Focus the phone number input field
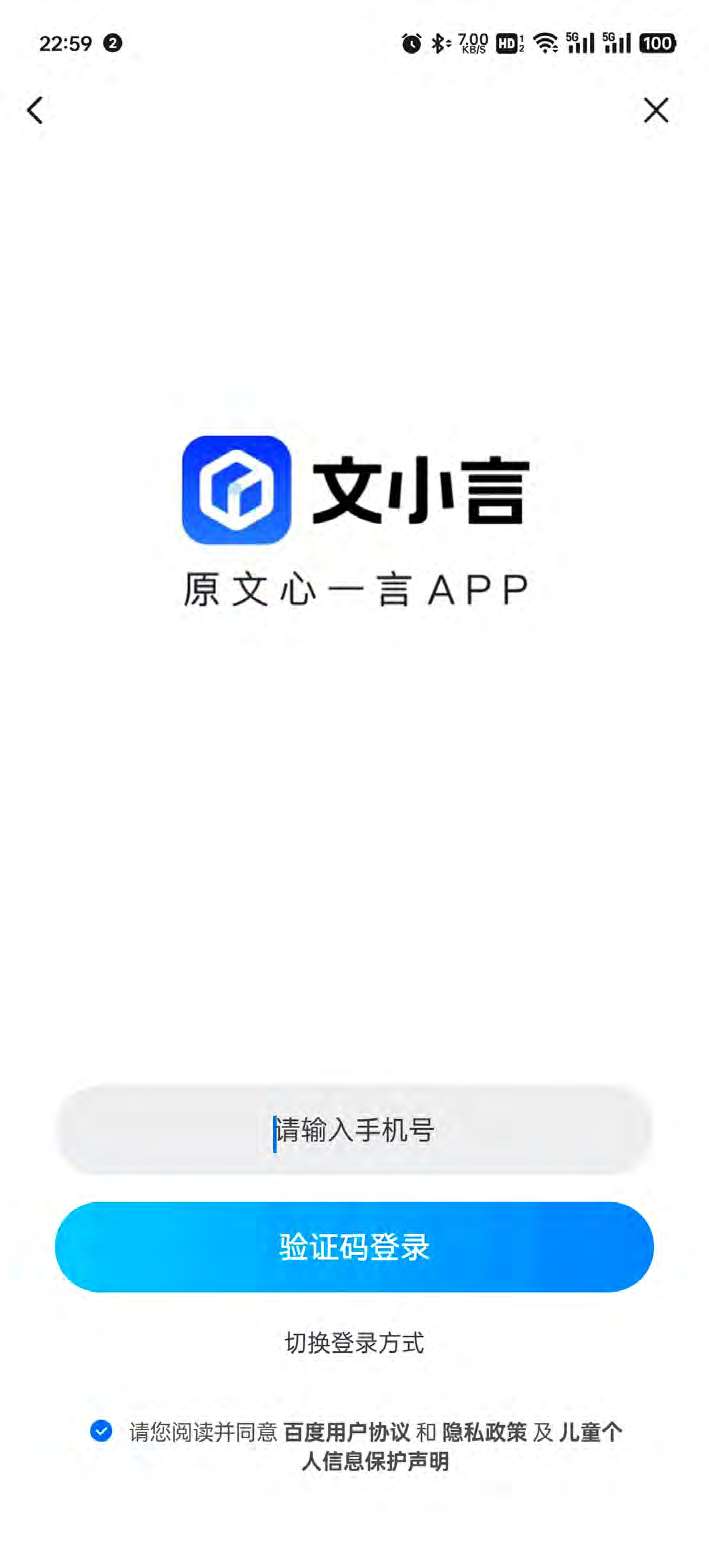The image size is (709, 1558). click(x=354, y=1131)
